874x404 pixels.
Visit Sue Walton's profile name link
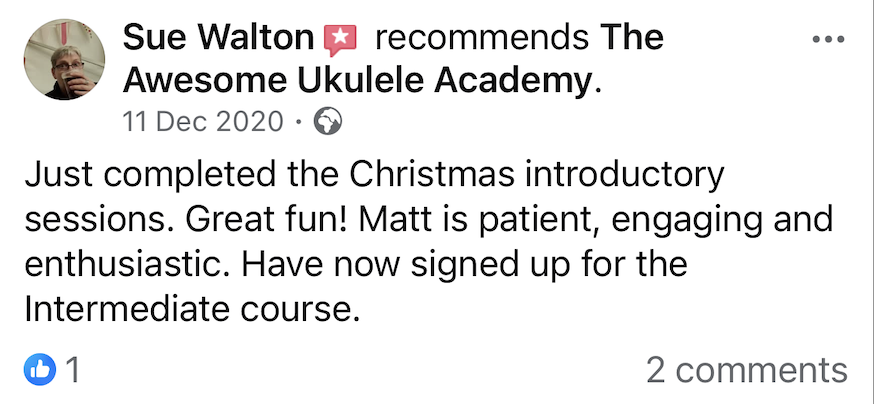218,39
